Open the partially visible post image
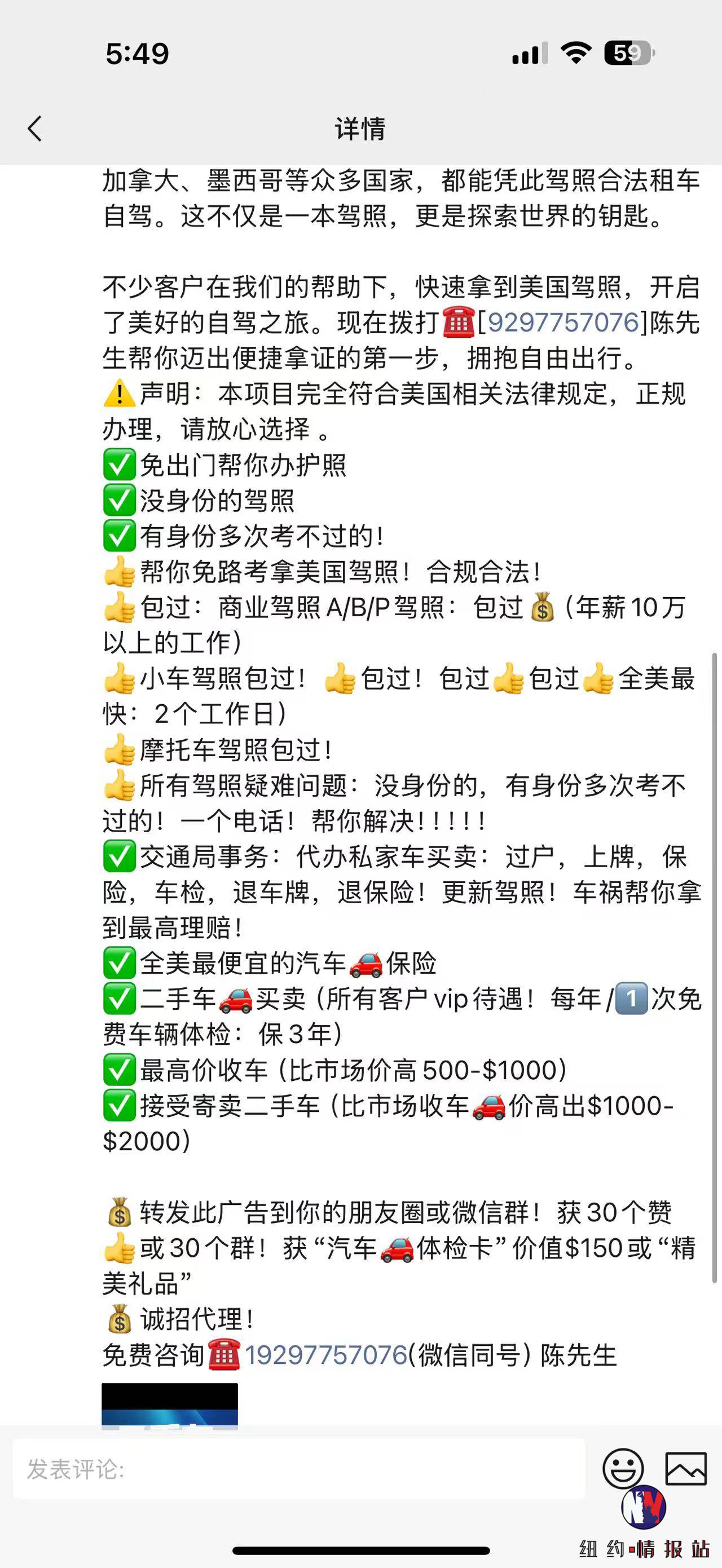Screen dimensions: 722x1568 169,1405
